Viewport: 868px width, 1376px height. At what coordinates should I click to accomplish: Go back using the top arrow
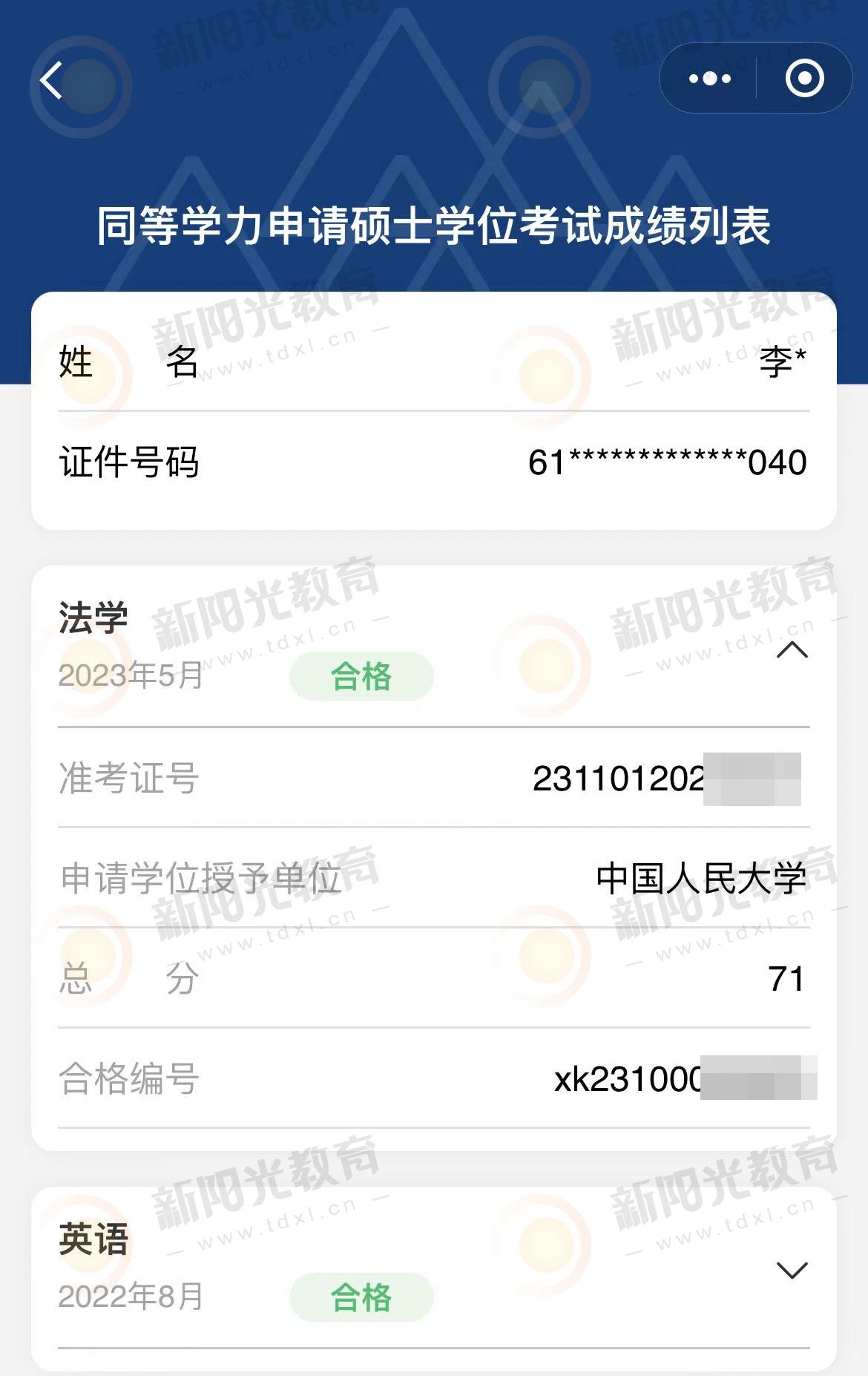[52, 80]
